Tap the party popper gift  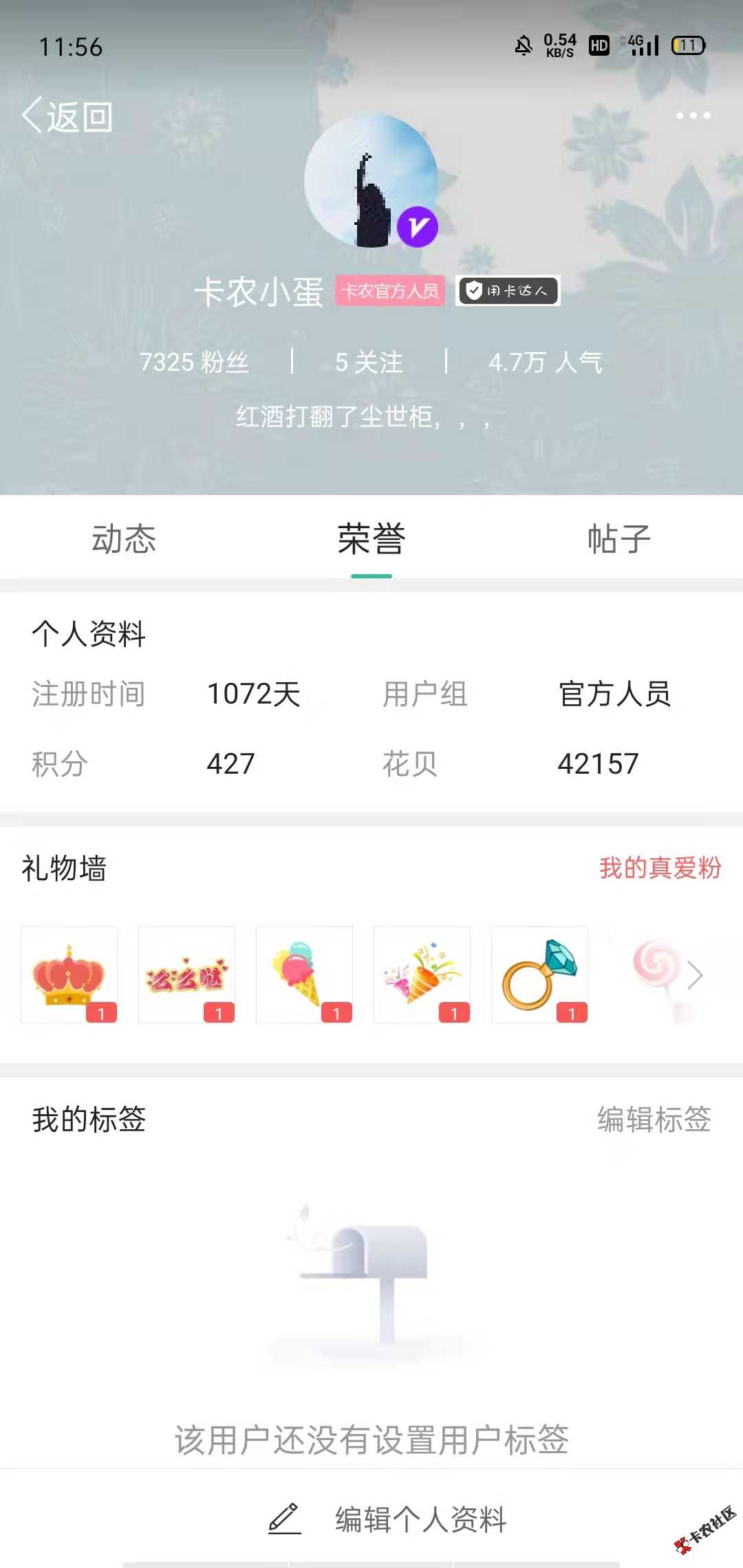point(422,974)
